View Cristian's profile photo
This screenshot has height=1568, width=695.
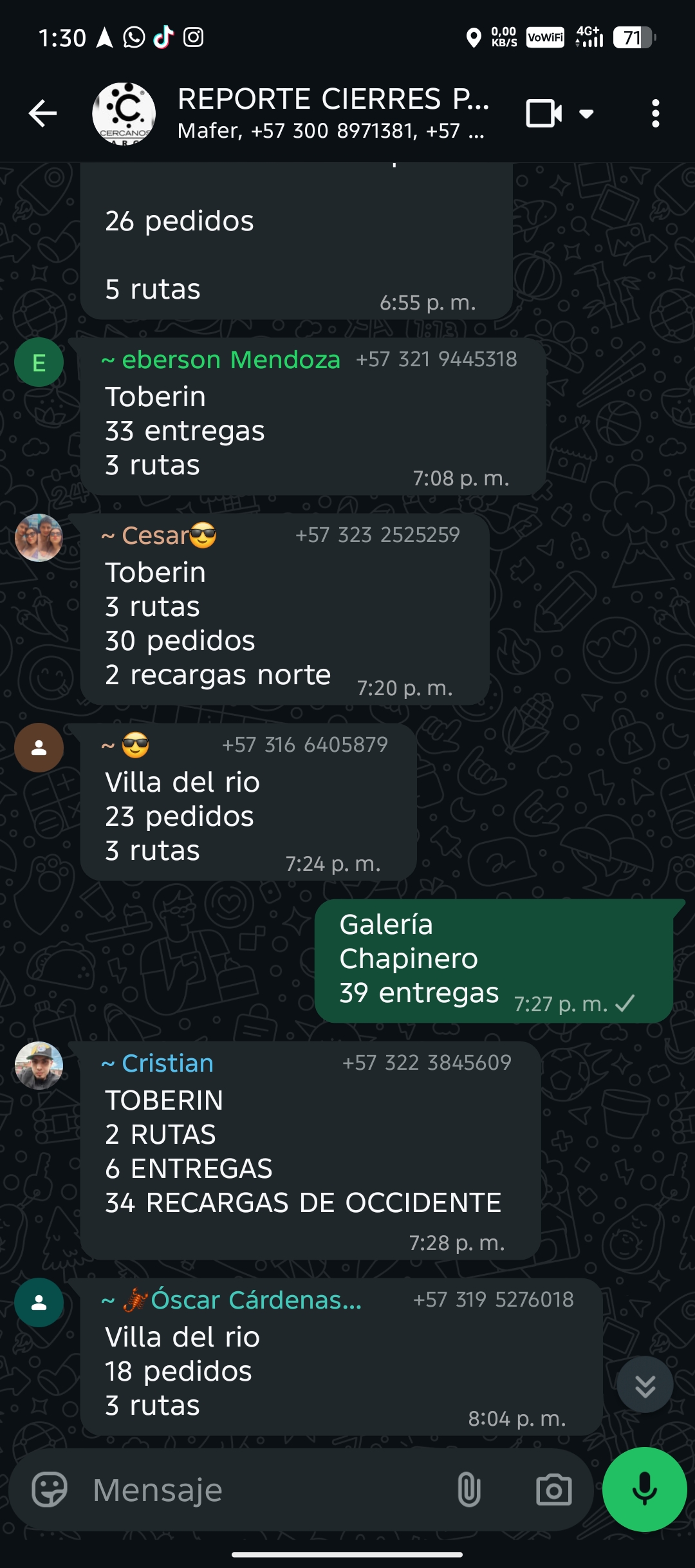pos(39,1066)
